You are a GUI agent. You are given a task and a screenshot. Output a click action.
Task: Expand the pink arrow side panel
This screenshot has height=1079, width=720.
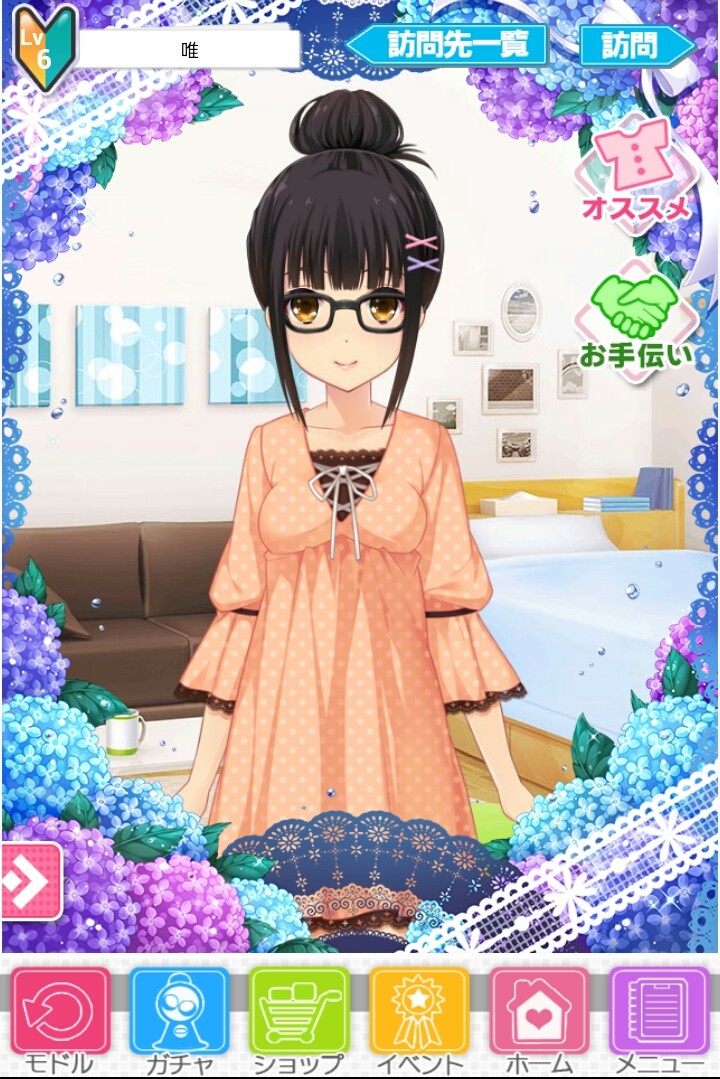pos(30,881)
